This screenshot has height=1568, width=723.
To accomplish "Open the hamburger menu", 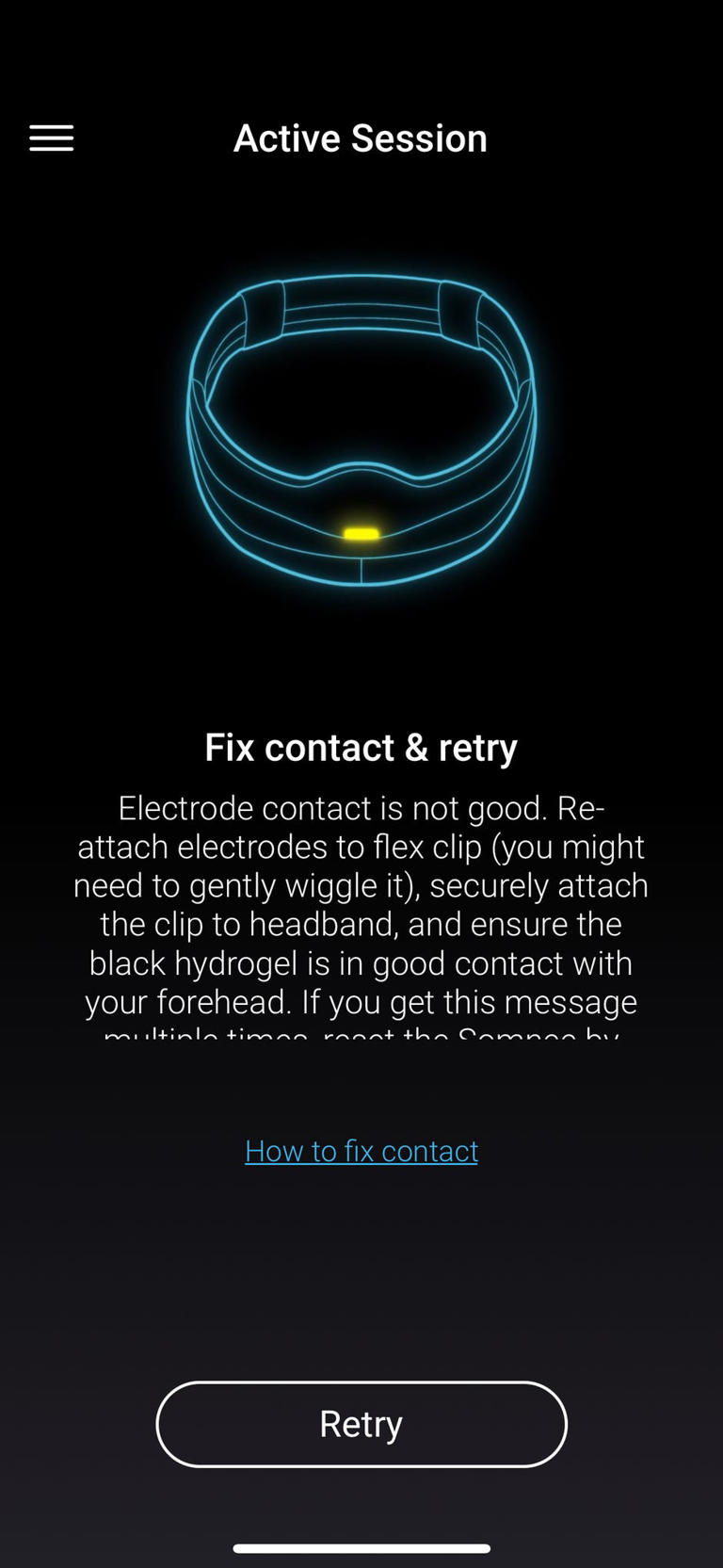I will (x=52, y=138).
